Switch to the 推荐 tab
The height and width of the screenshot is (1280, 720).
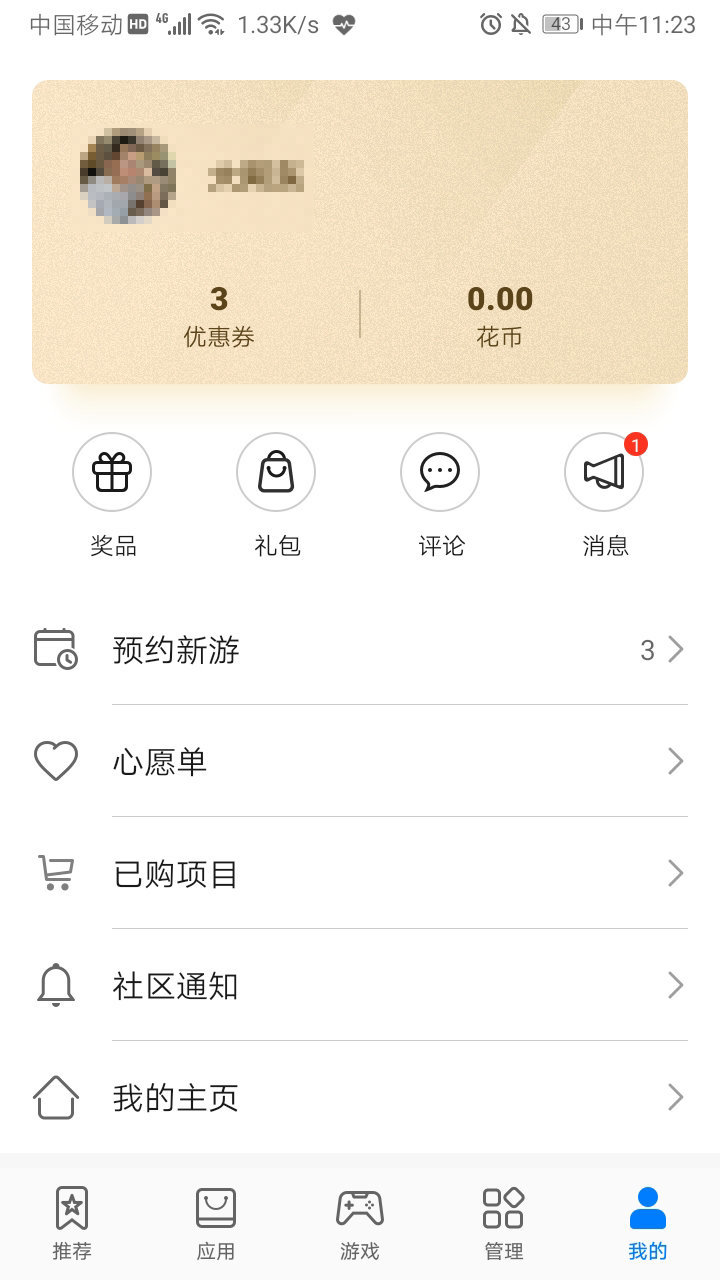(71, 1222)
